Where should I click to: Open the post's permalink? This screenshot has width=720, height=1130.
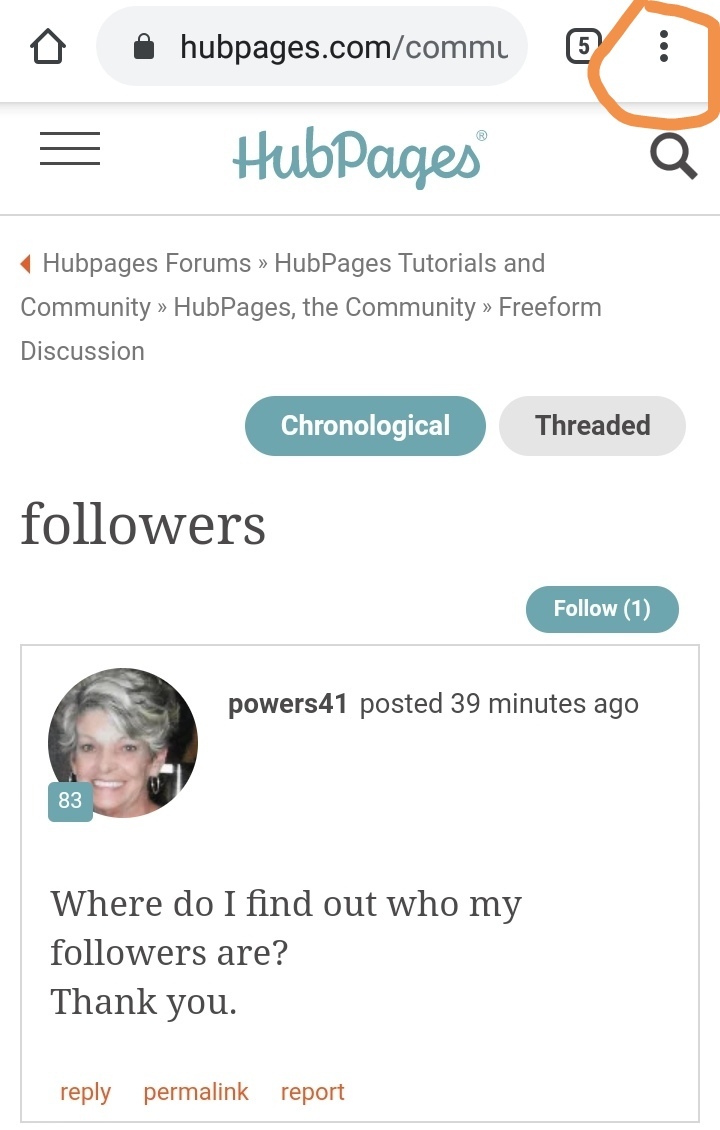pos(196,1092)
